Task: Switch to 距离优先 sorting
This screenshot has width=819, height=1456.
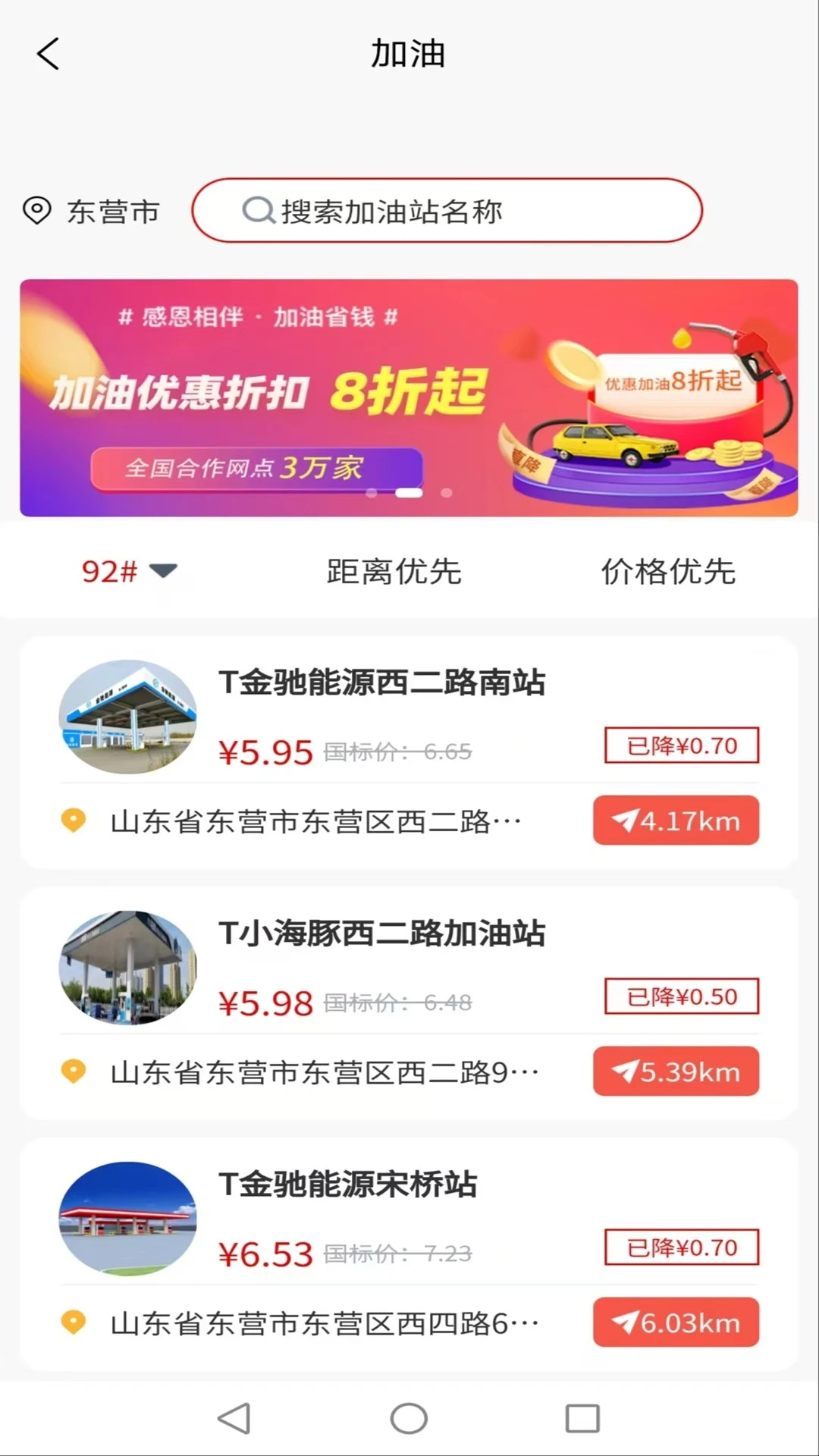Action: pos(394,572)
